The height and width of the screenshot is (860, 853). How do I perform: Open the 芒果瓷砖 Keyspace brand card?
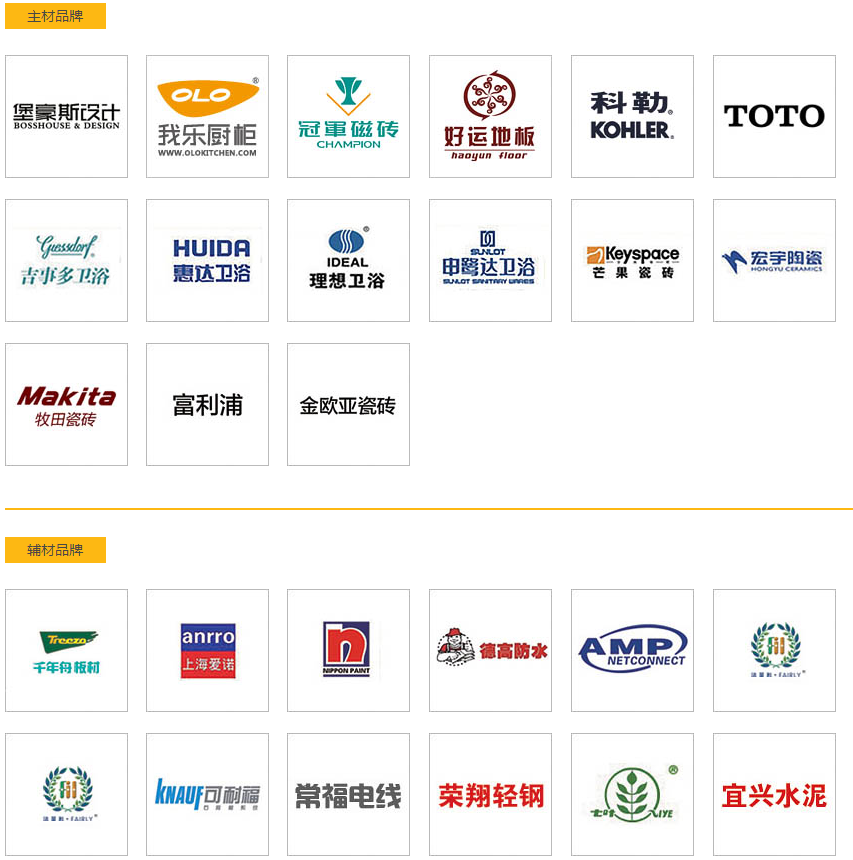tap(632, 261)
